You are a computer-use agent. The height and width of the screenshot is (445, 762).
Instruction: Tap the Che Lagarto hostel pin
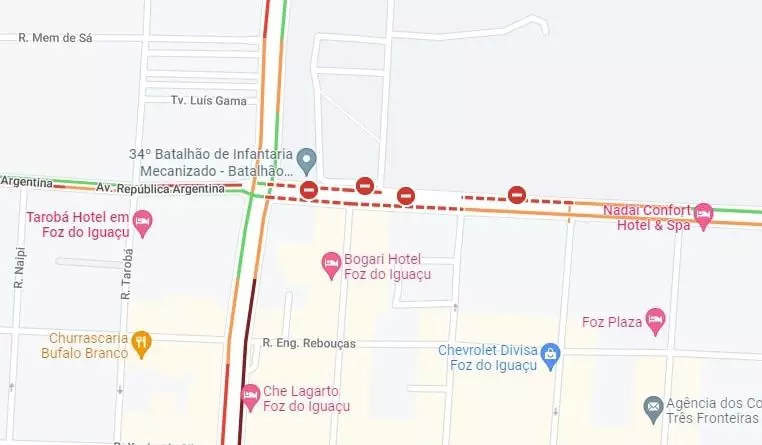[x=250, y=397]
